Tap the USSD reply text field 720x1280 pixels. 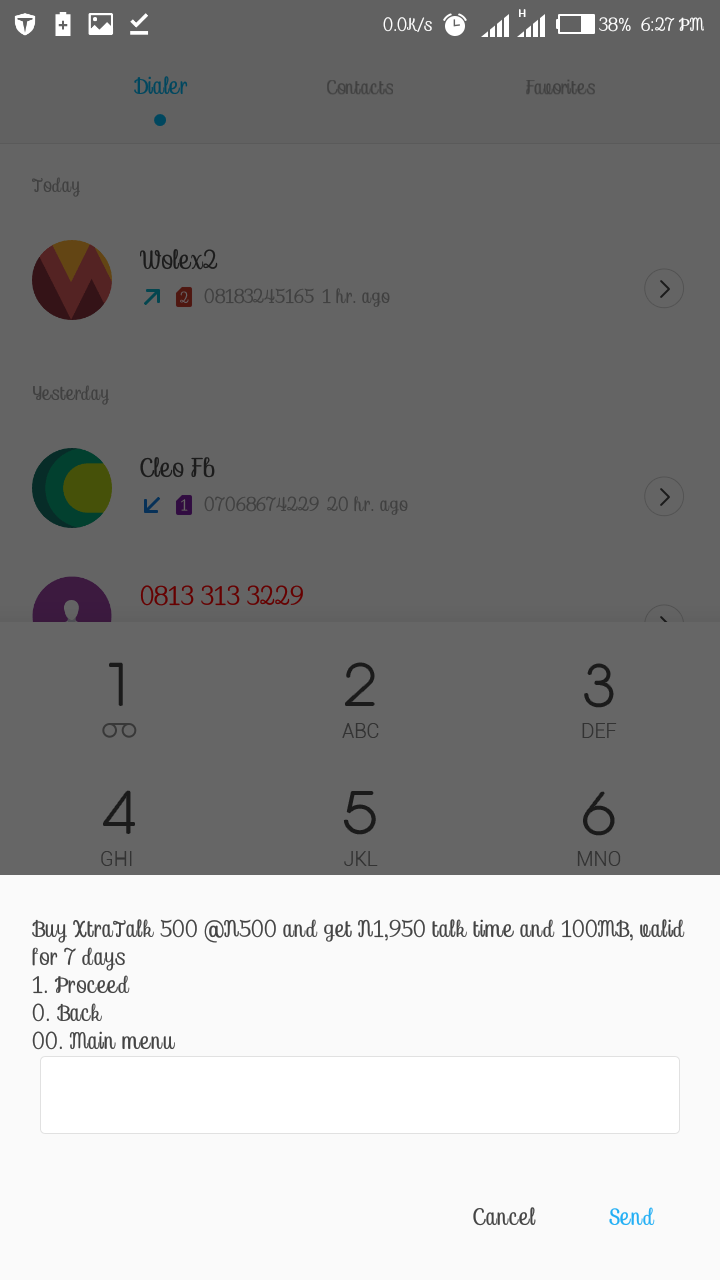[360, 1095]
